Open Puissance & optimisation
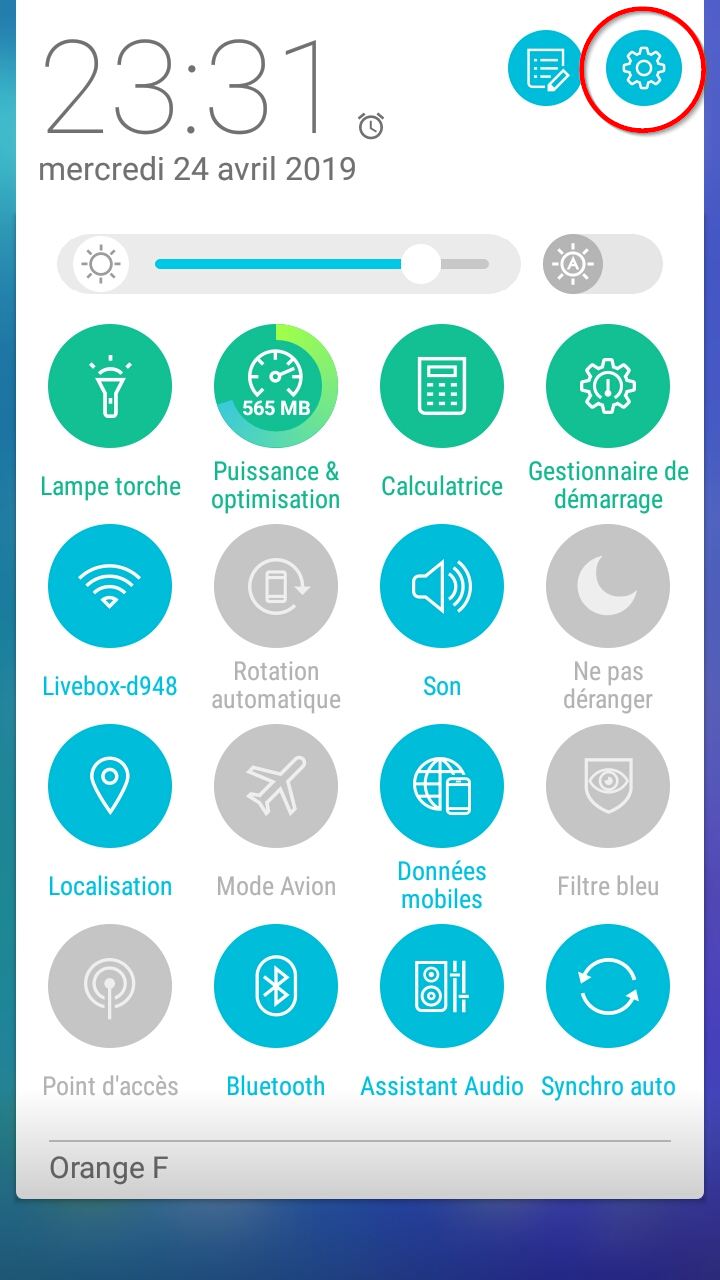The height and width of the screenshot is (1280, 720). point(276,386)
